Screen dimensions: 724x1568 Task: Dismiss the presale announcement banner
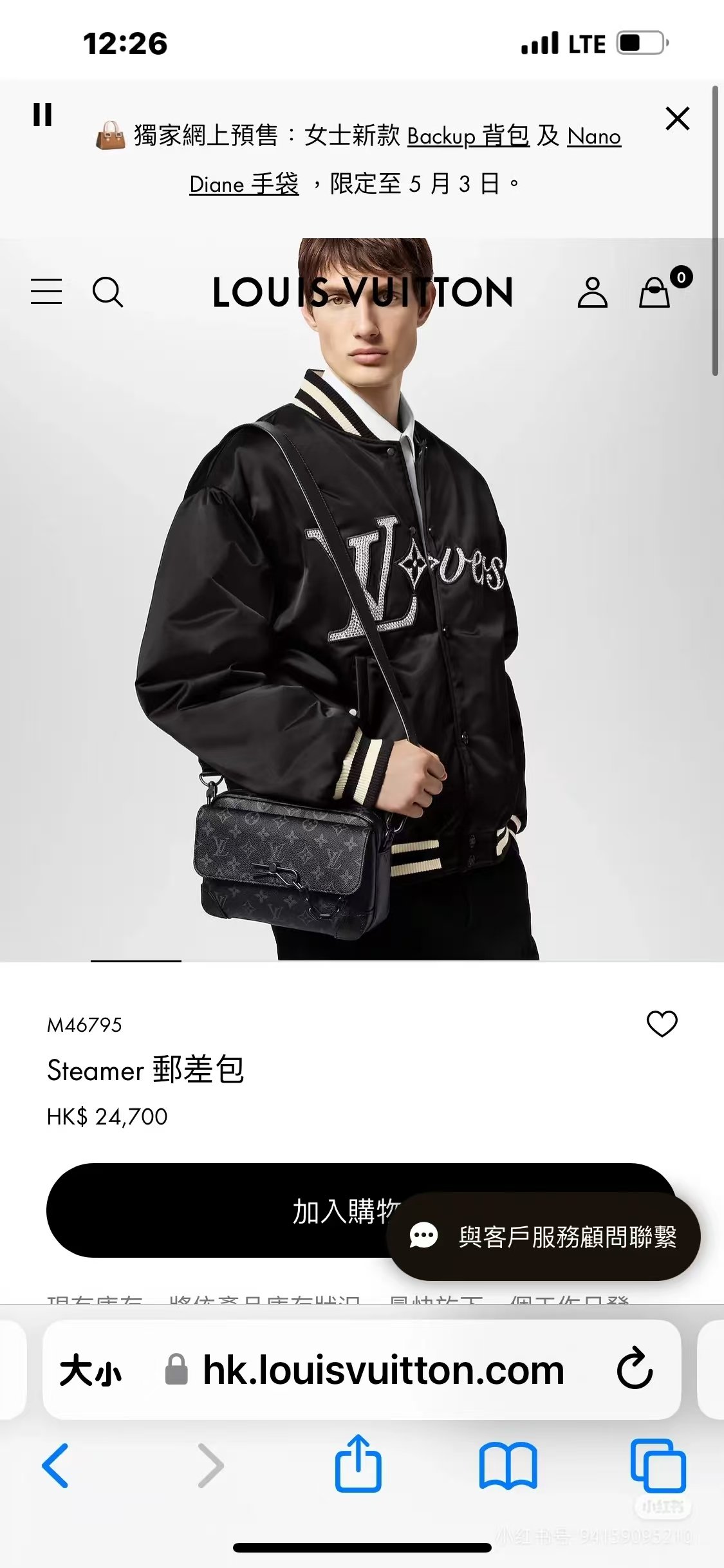click(677, 118)
